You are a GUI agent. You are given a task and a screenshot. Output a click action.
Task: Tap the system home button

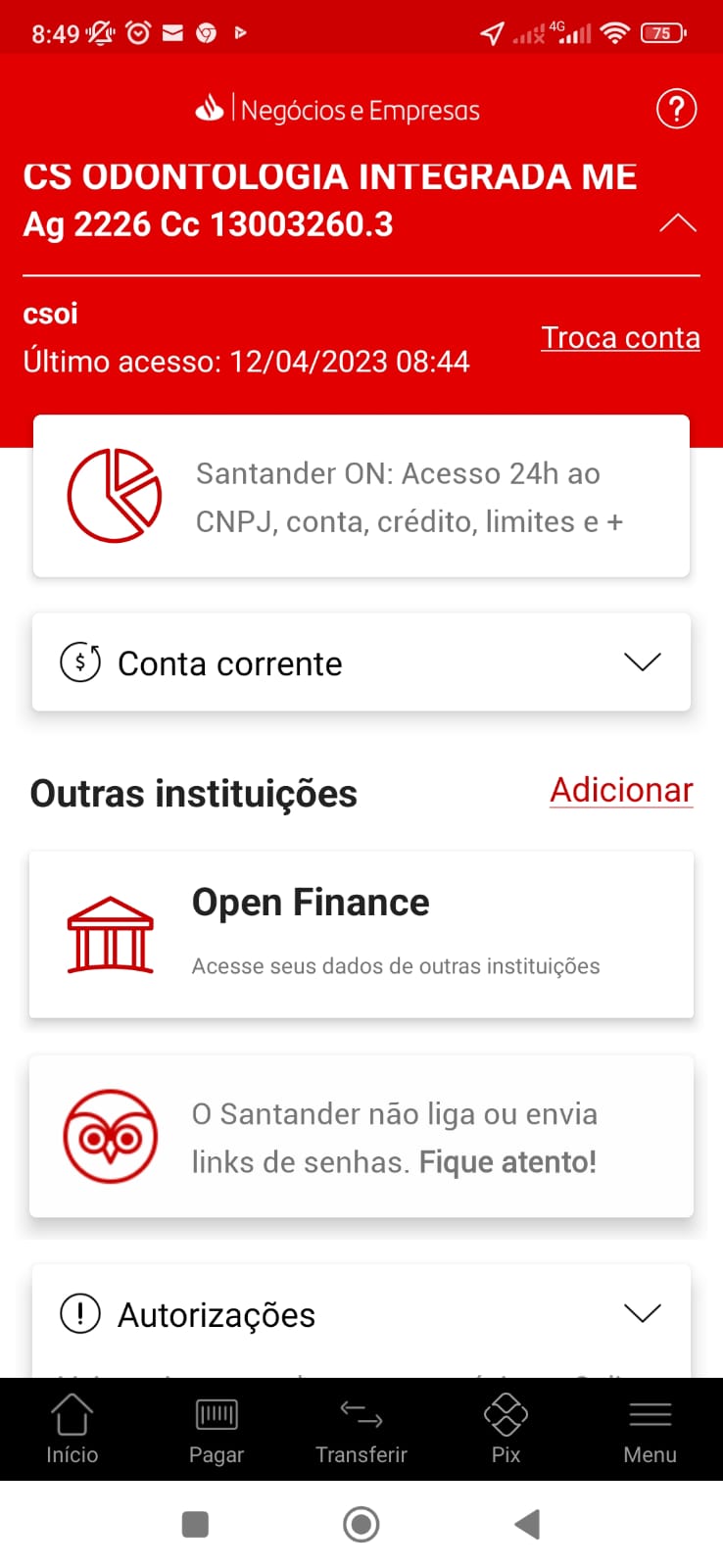[x=361, y=1524]
